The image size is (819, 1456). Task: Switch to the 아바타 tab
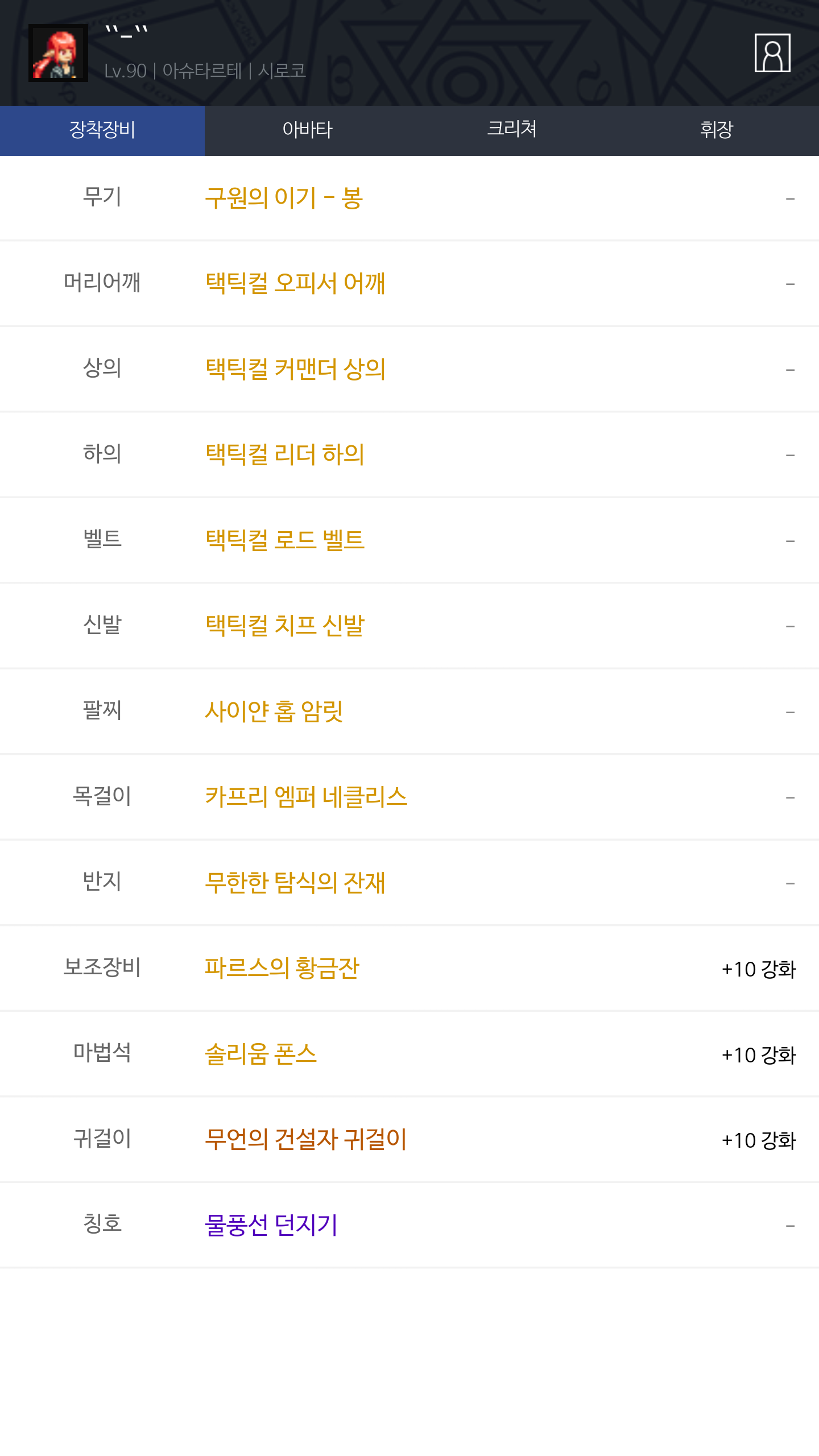click(x=307, y=130)
